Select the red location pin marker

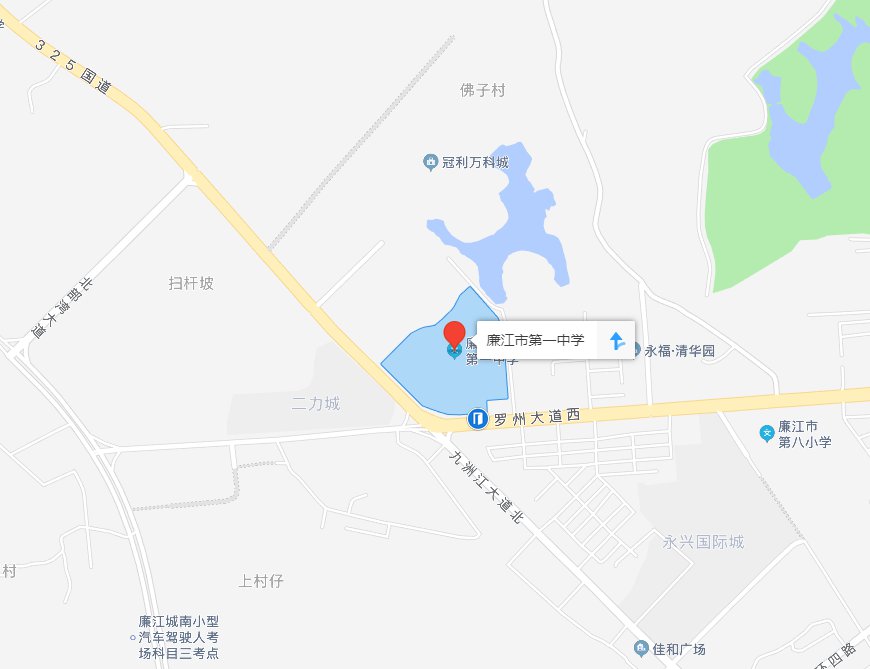455,334
